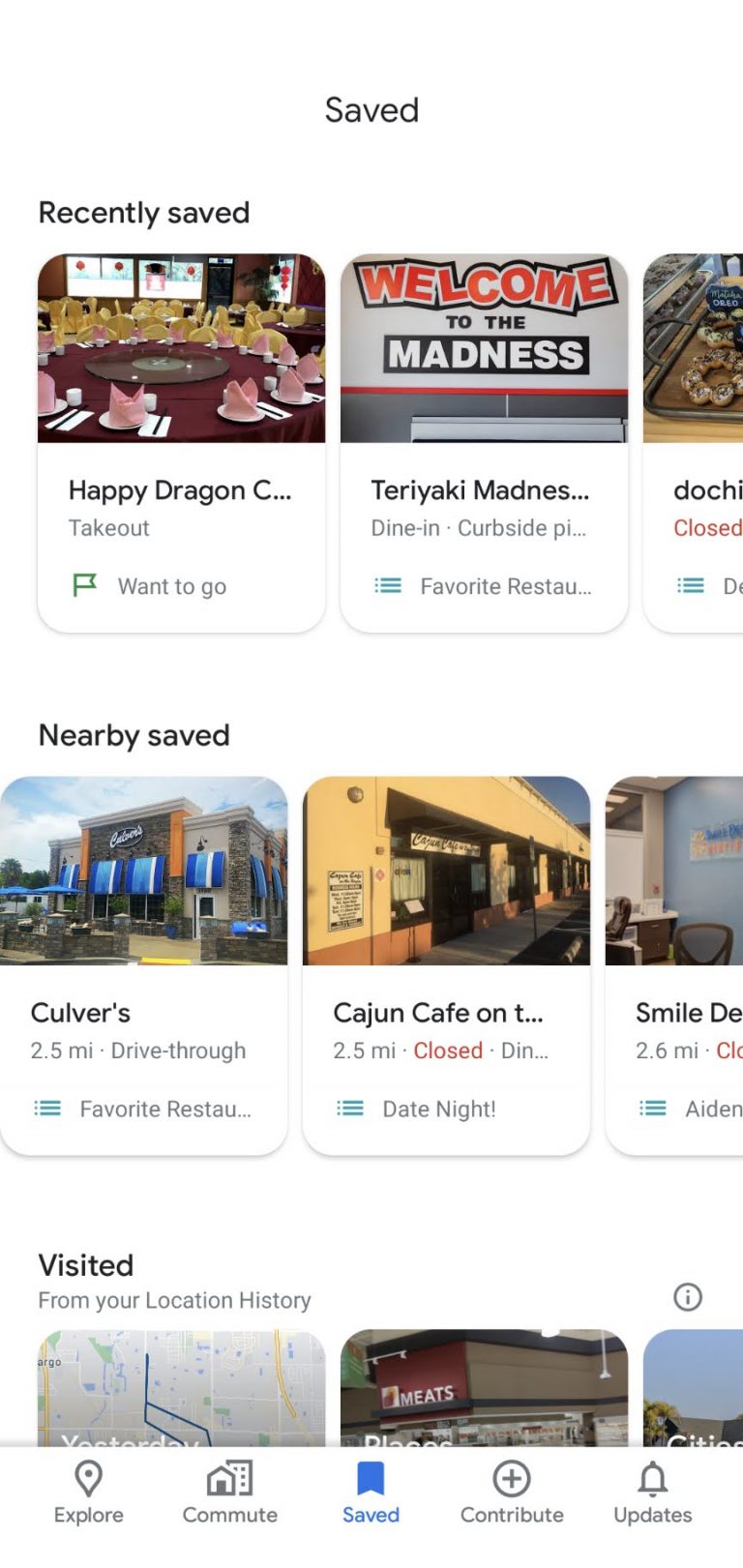Screen dimensions: 743x1568
Task: Tap the info icon next to Visited section
Action: coord(687,1296)
